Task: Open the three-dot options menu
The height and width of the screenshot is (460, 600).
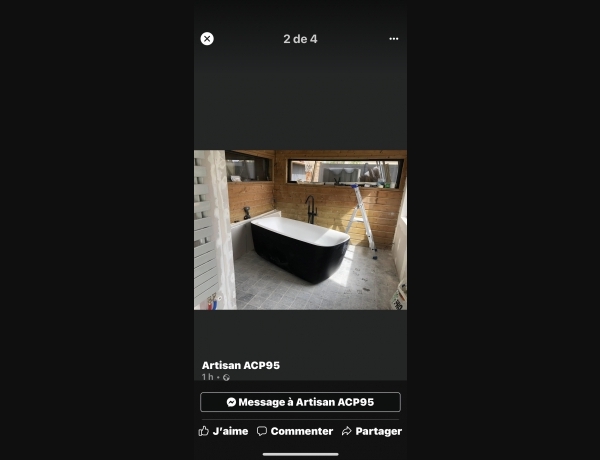Action: pyautogui.click(x=393, y=39)
